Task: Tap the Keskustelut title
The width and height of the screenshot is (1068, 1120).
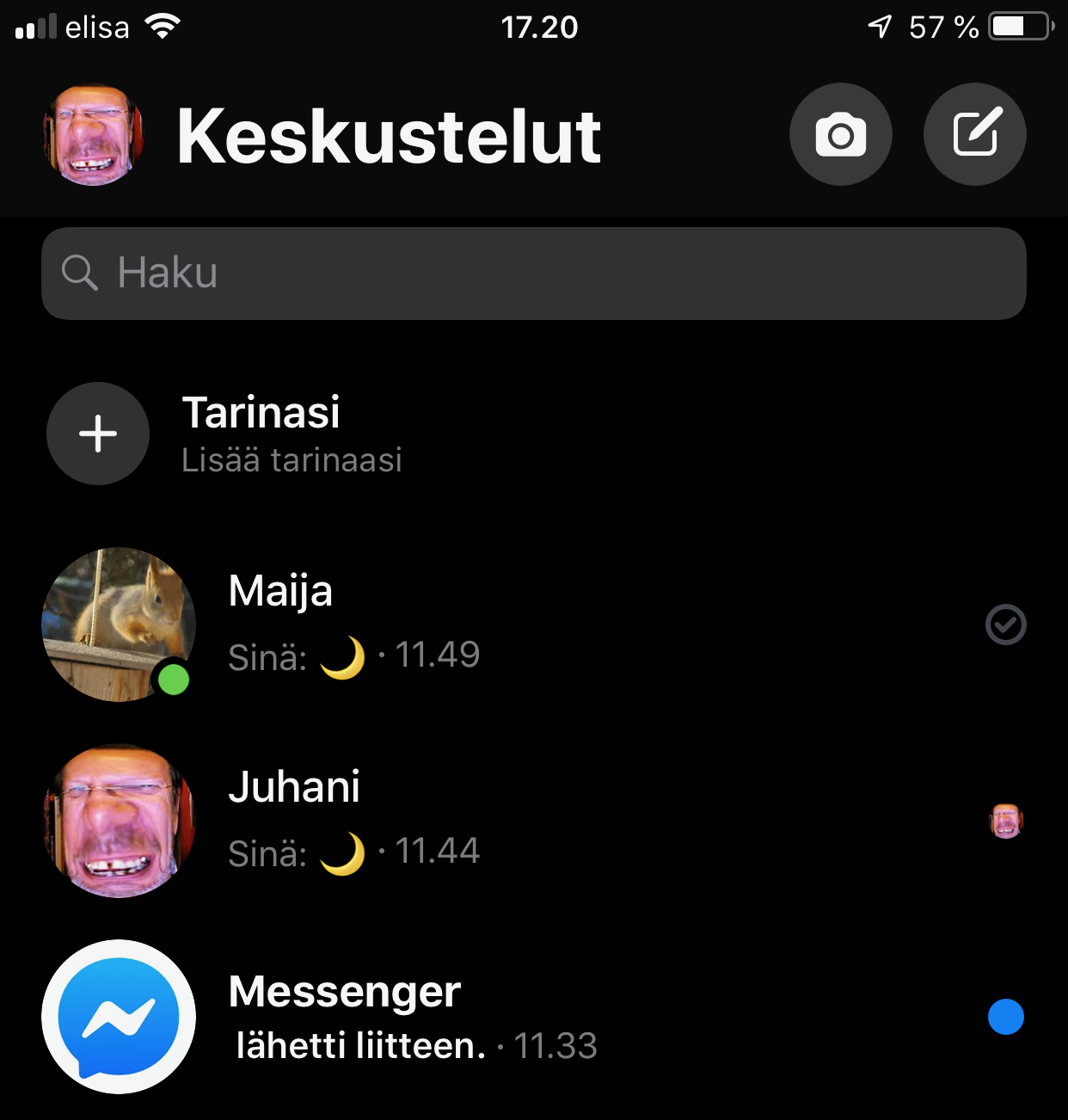Action: tap(389, 134)
